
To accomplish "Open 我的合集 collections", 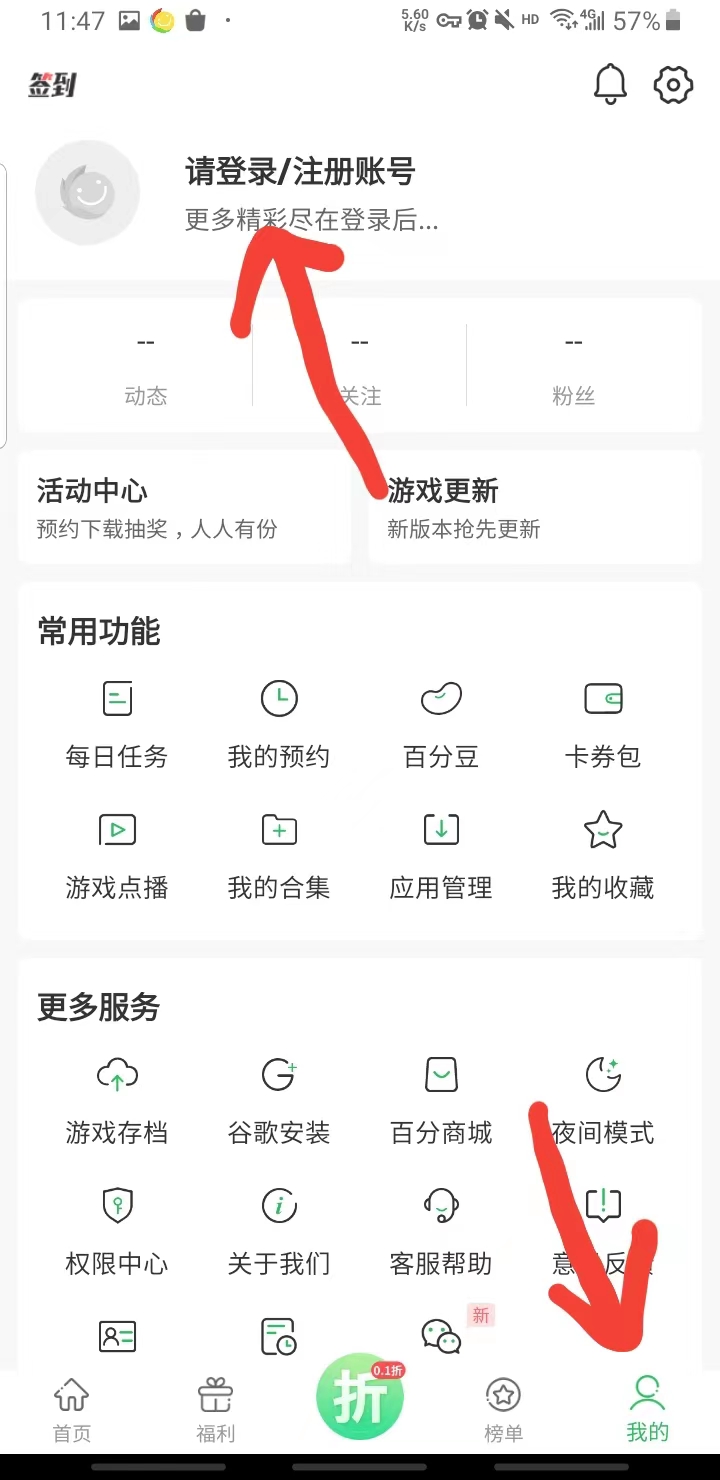I will pos(278,850).
